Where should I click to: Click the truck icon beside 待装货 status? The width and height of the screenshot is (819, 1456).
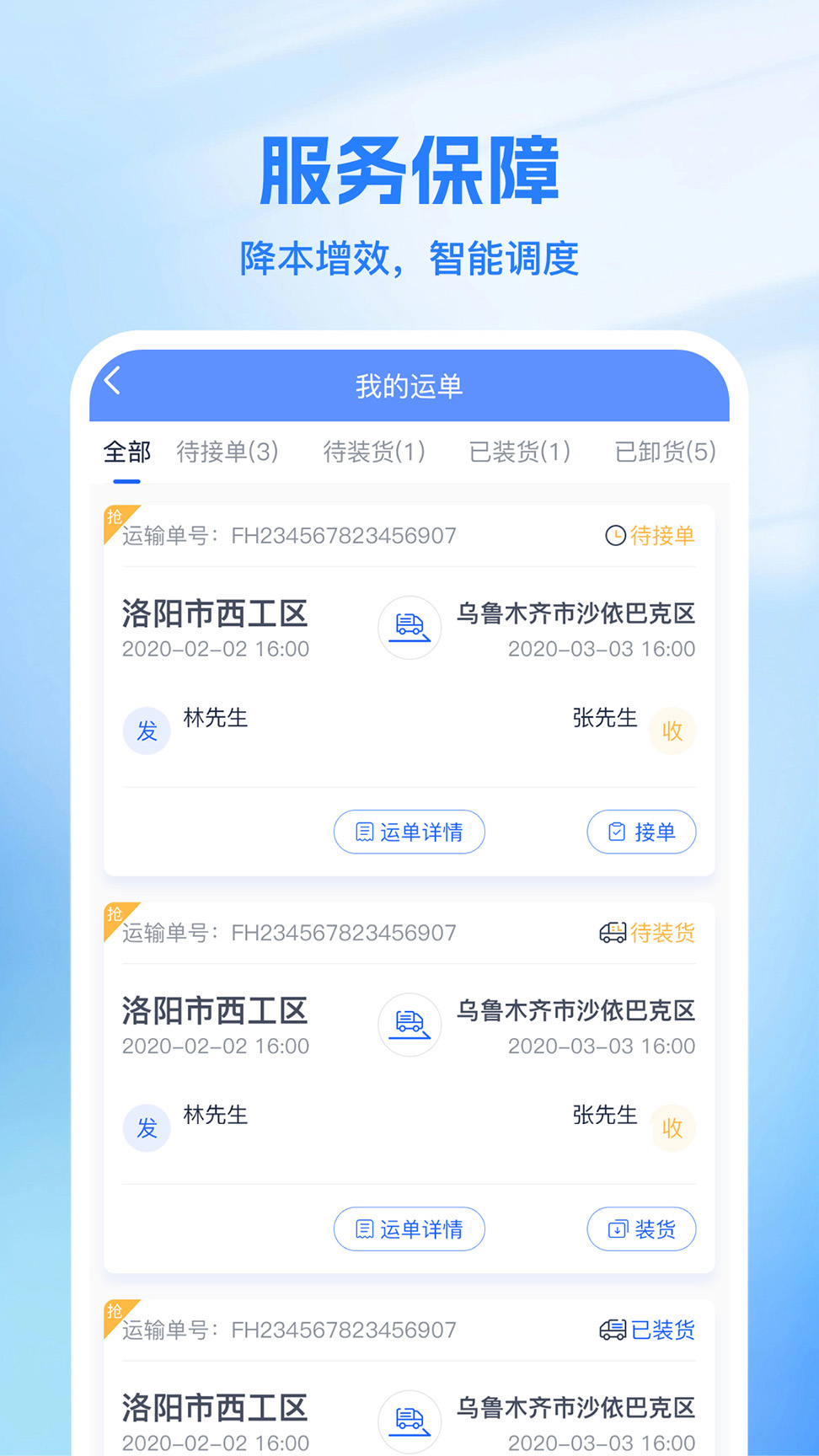pyautogui.click(x=612, y=932)
